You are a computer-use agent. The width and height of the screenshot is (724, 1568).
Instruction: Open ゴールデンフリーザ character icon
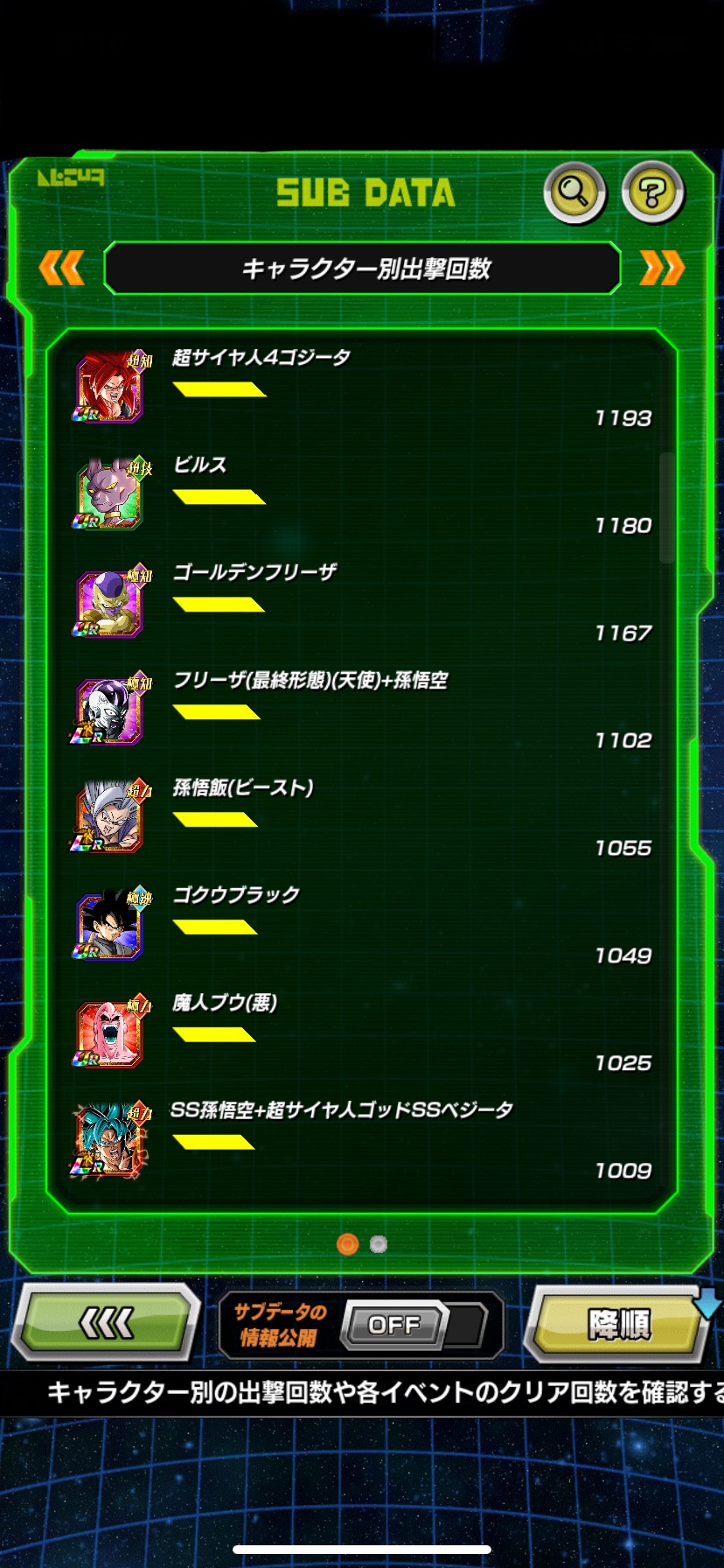coord(111,603)
